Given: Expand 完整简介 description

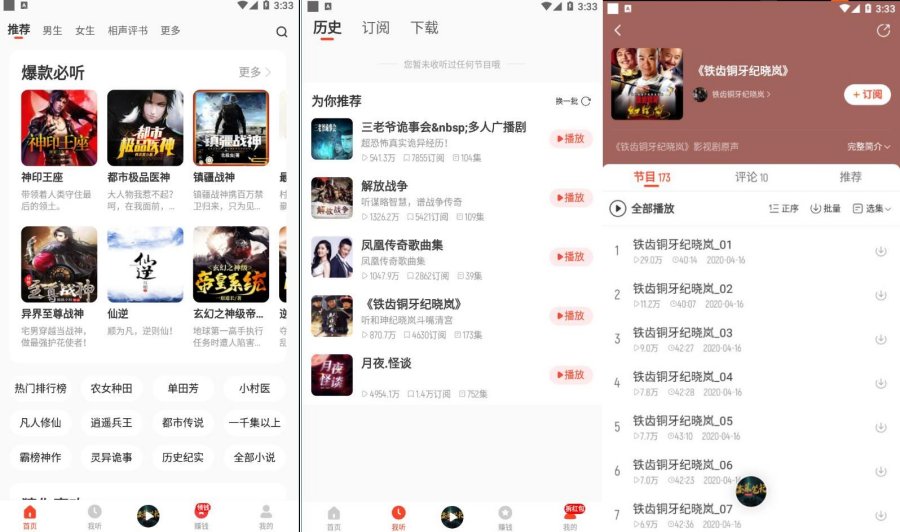Looking at the screenshot, I should pos(868,146).
